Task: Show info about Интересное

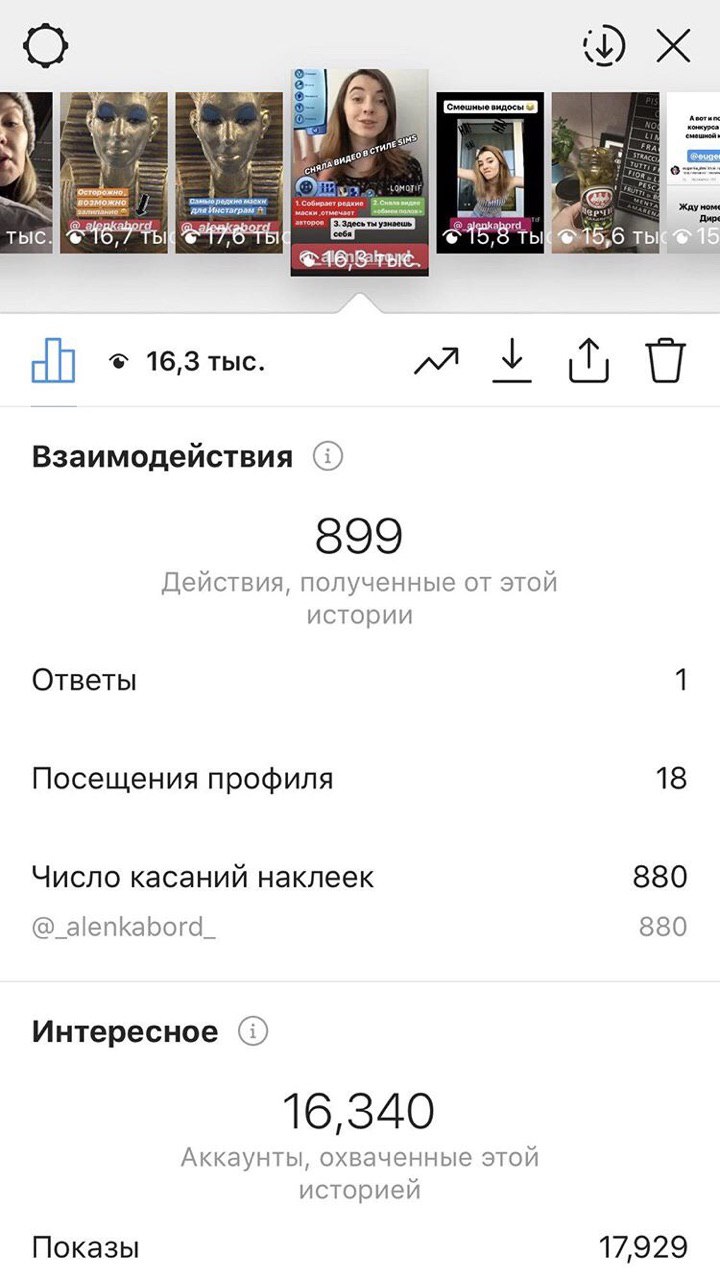Action: (x=253, y=1031)
